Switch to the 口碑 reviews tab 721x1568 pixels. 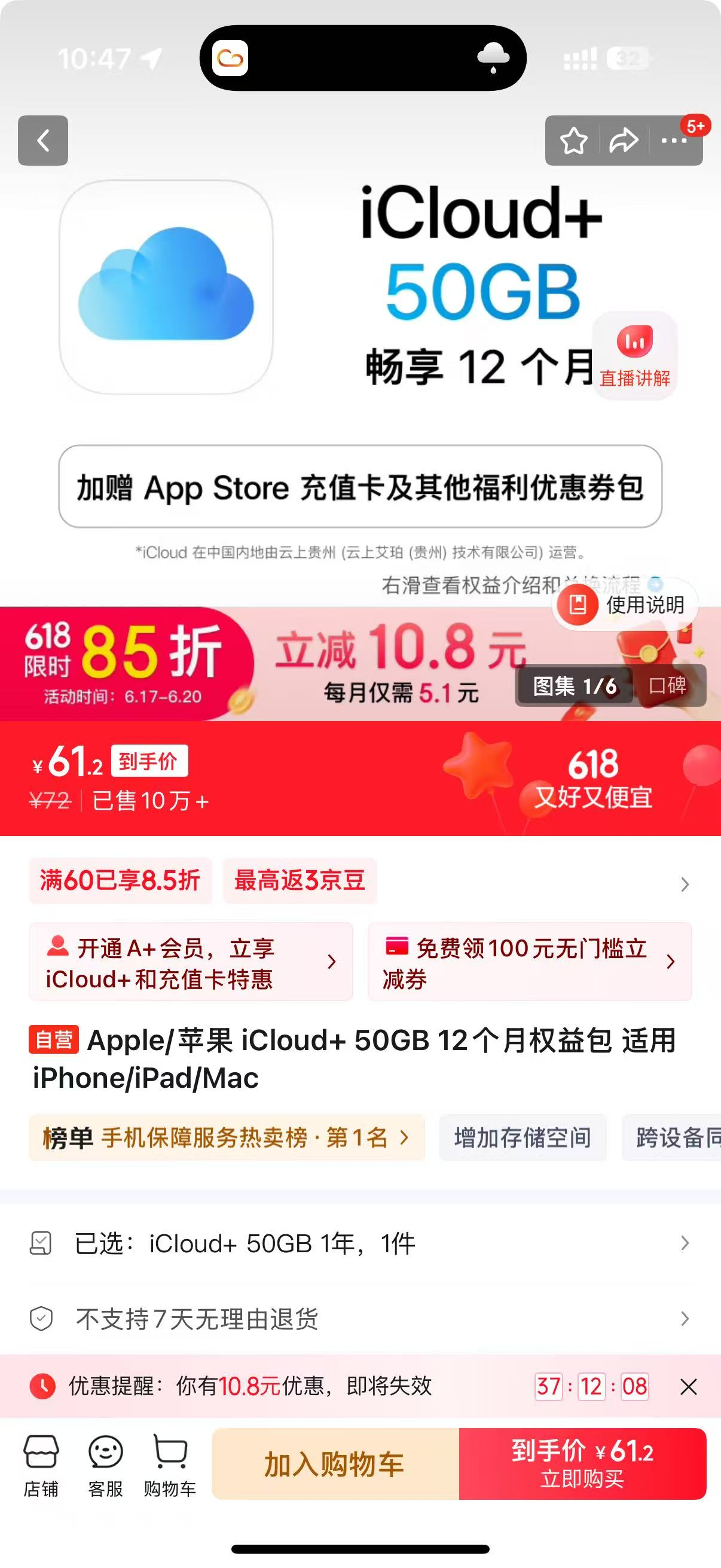point(667,685)
